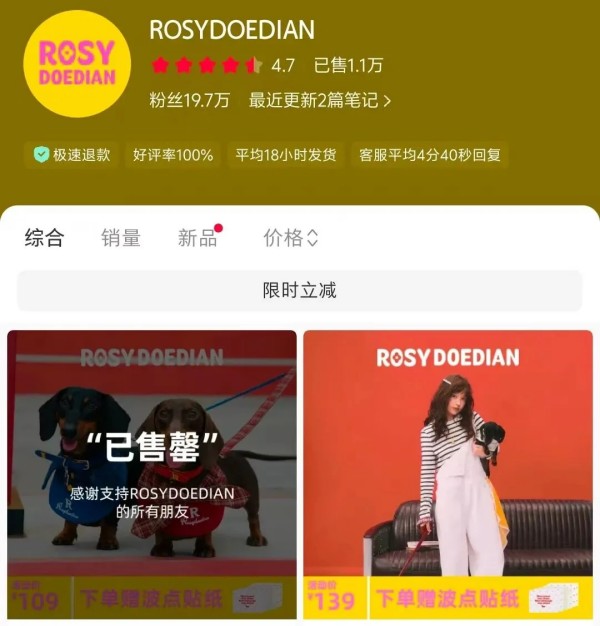Open the sold-out dachshund product card priced 109
Screen dimensions: 600x626
pyautogui.click(x=152, y=470)
